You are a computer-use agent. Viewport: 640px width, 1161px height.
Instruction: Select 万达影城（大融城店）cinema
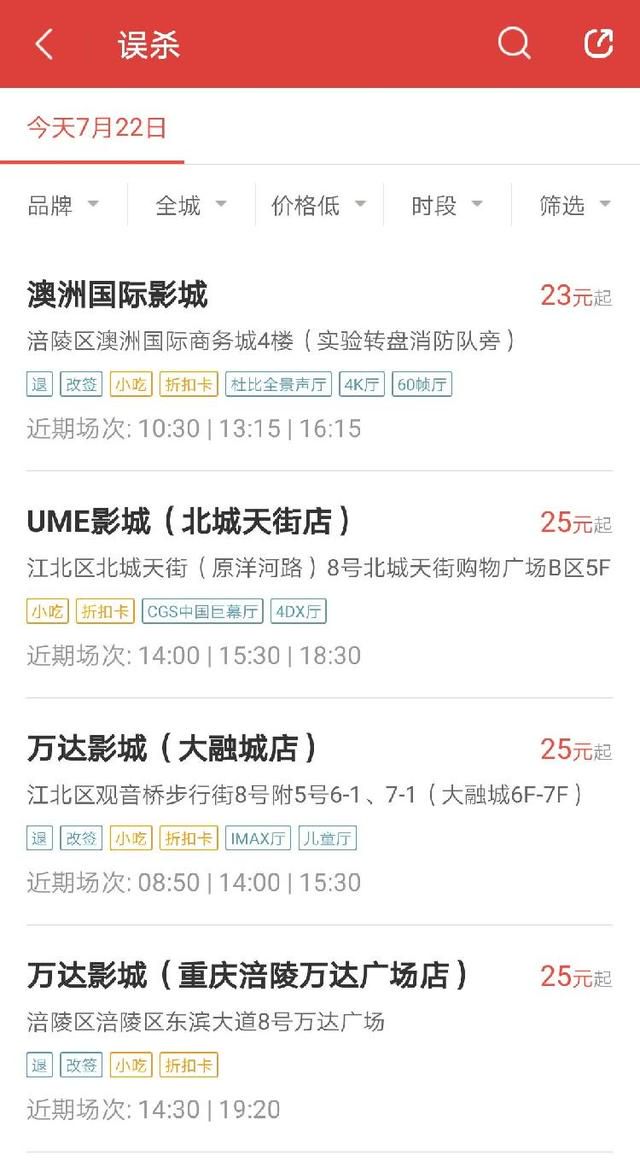319,812
